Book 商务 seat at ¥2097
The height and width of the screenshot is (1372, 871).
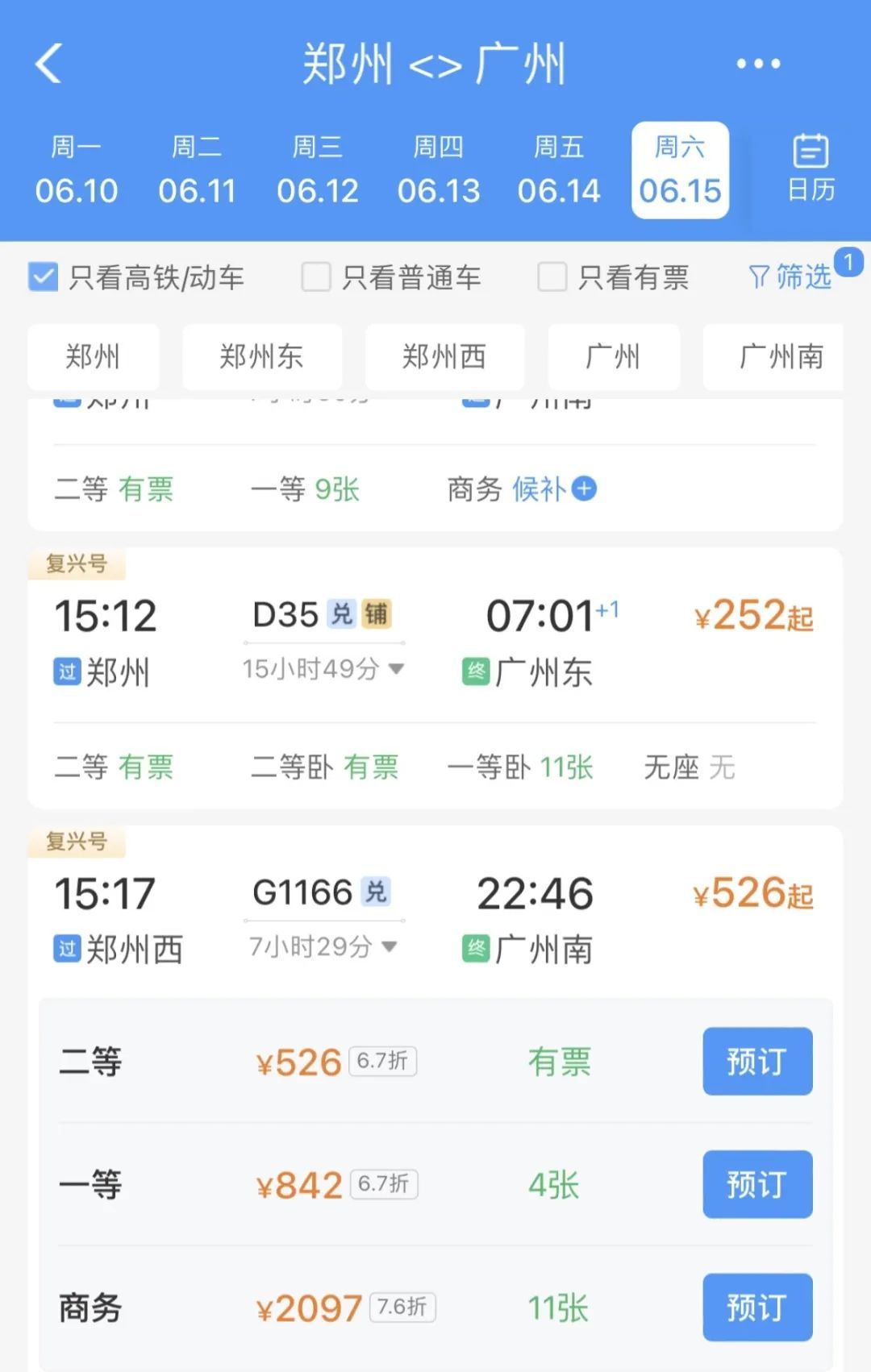pos(756,1307)
